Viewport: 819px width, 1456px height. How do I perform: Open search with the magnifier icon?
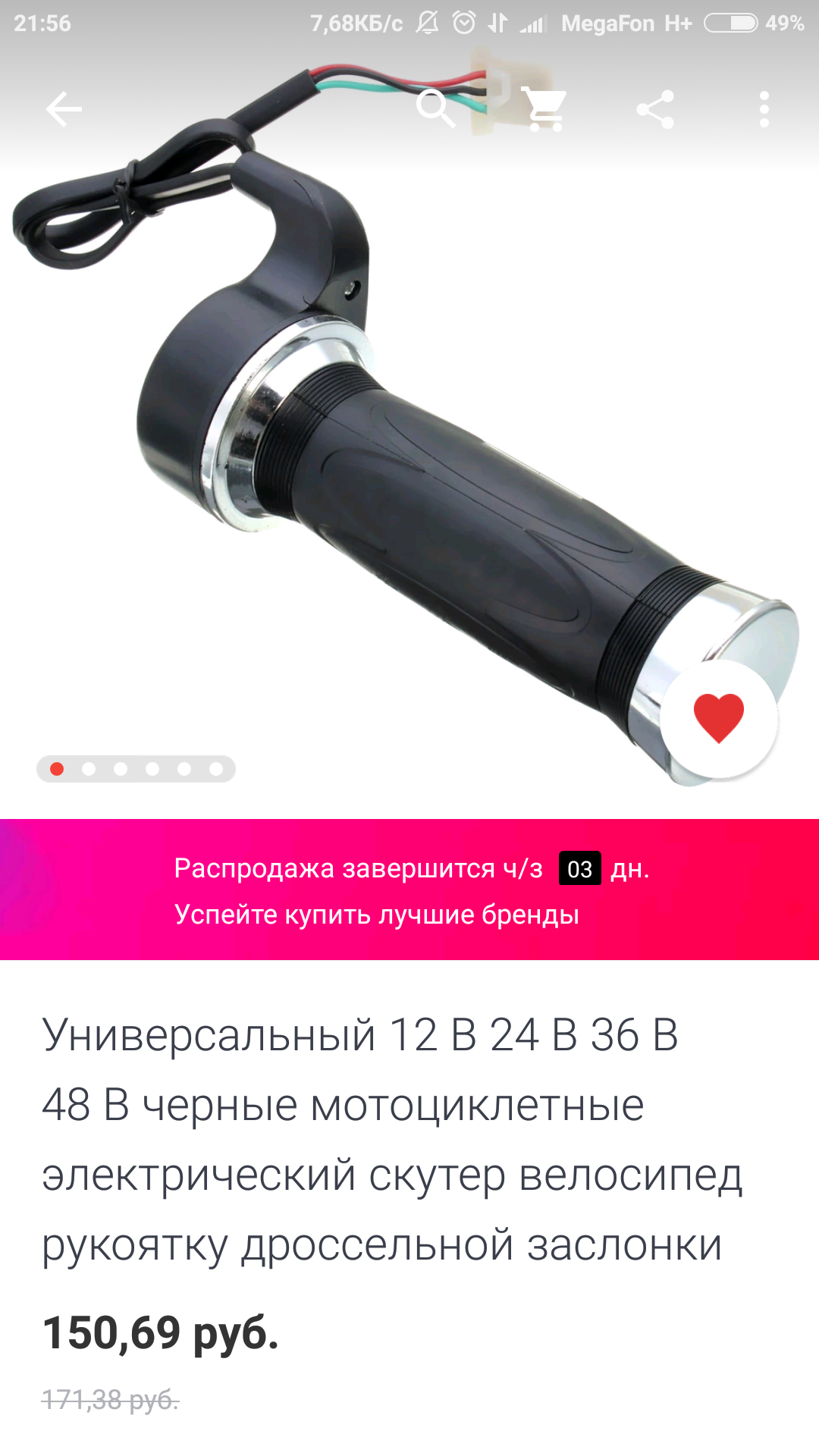coord(436,109)
